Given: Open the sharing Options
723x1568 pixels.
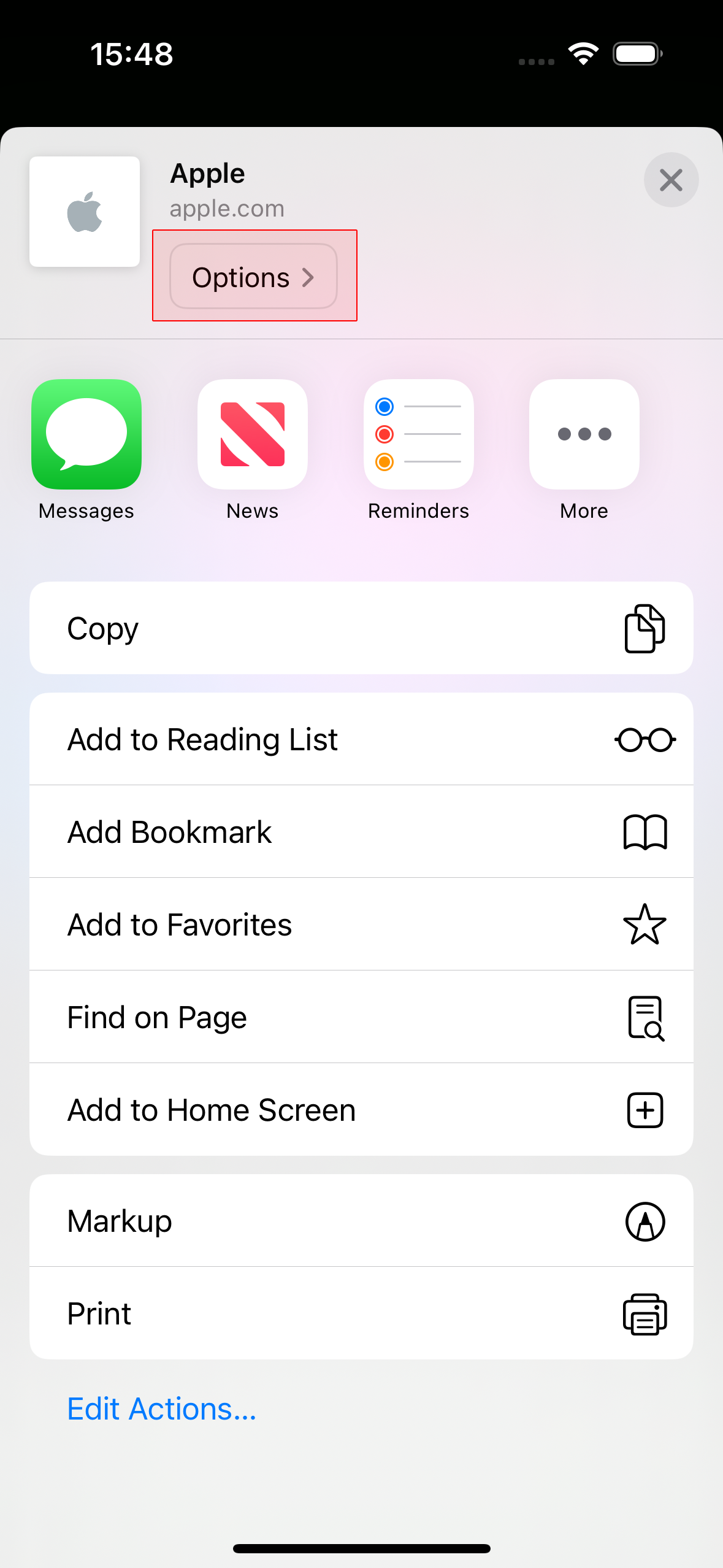Looking at the screenshot, I should pos(253,277).
